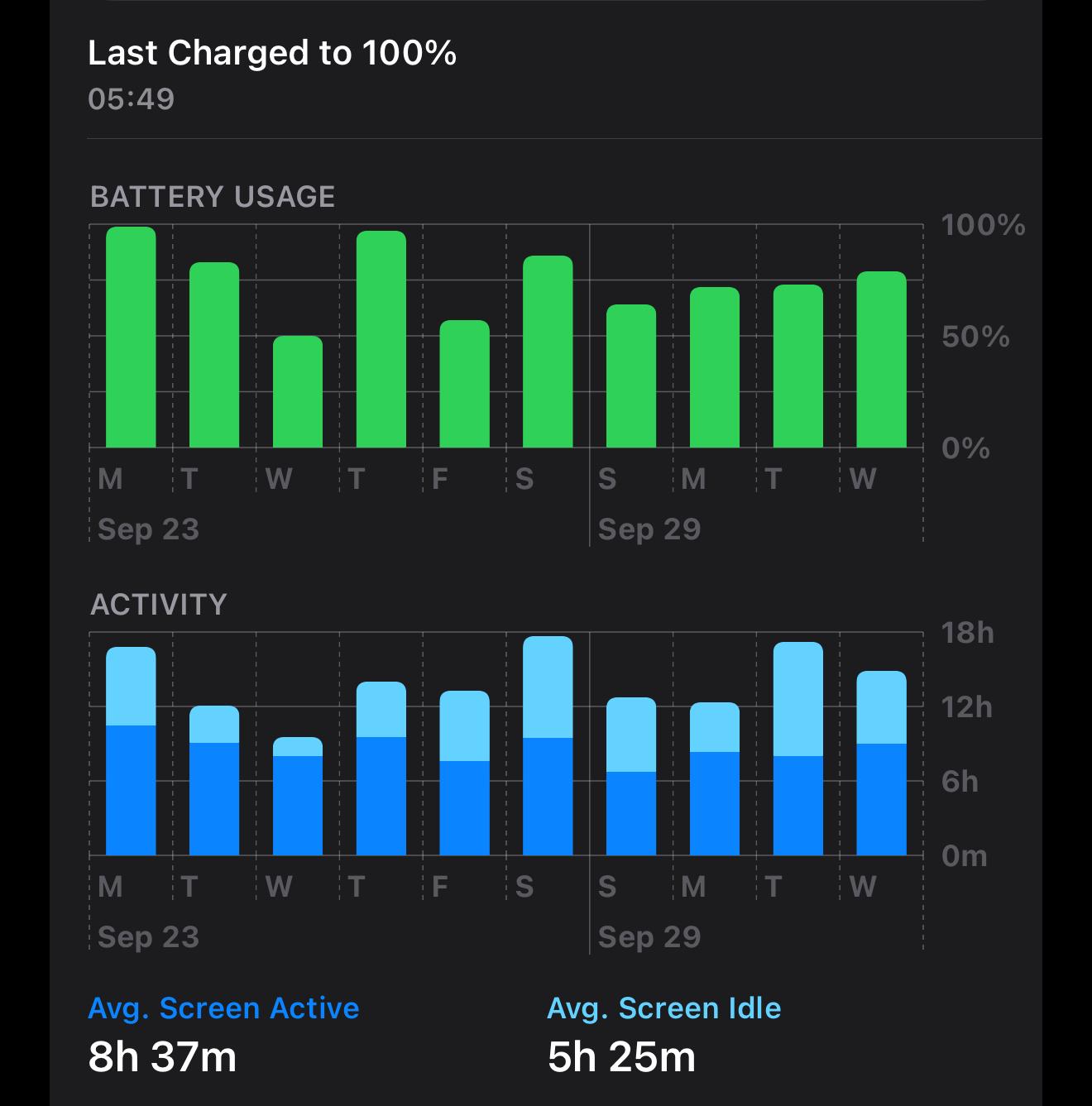
Task: Select Friday's bar in the Activity chart
Action: point(464,773)
